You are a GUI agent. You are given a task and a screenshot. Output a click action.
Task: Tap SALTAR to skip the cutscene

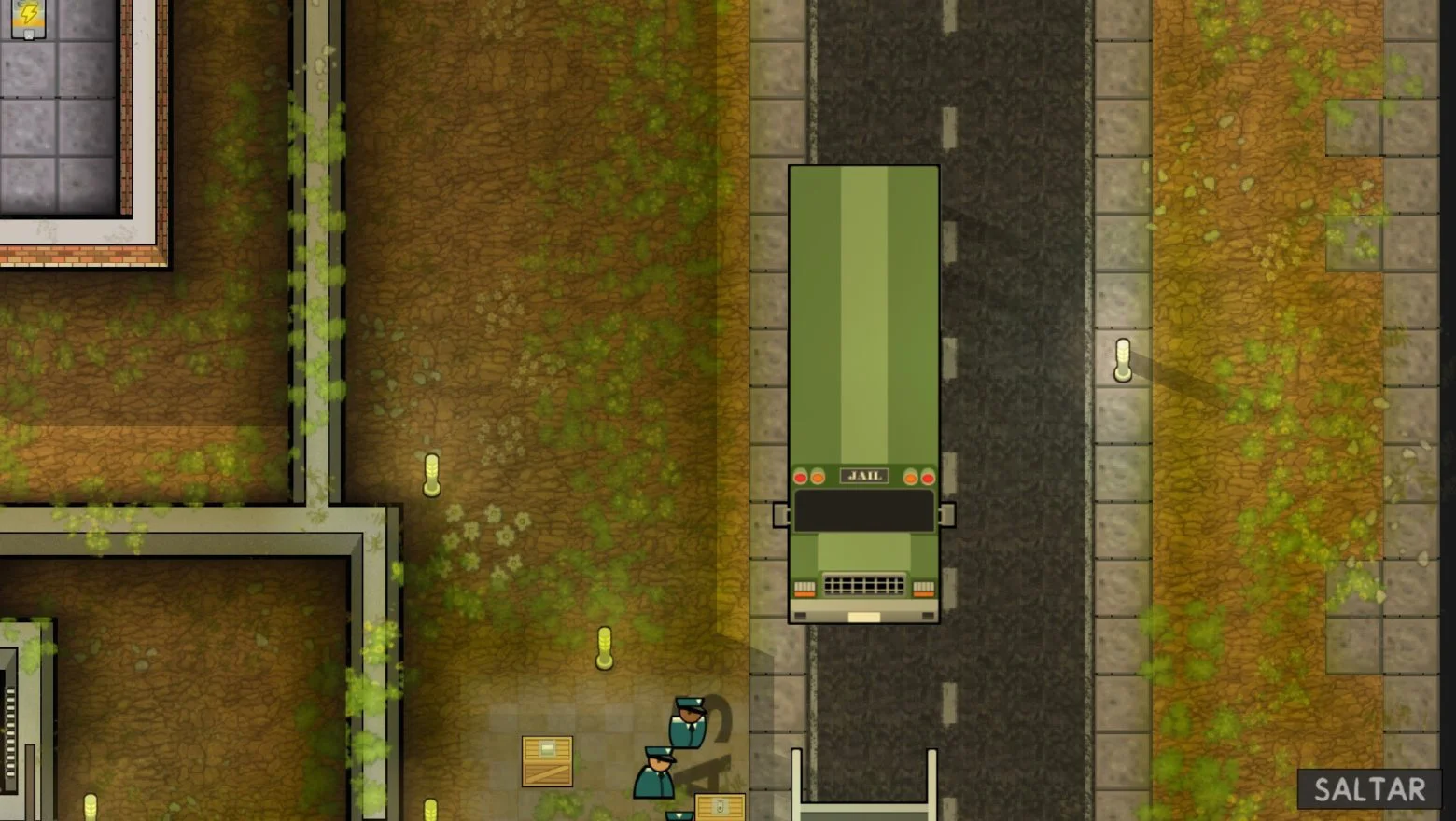click(x=1369, y=789)
